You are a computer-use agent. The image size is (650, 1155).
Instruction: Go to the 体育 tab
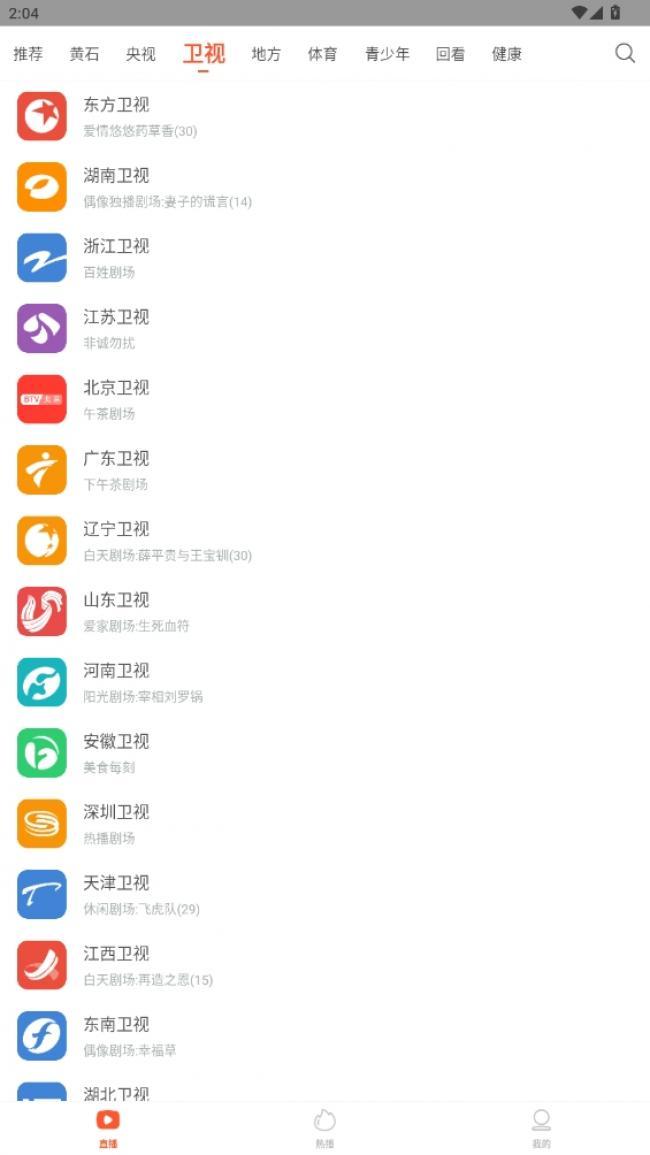tap(322, 54)
